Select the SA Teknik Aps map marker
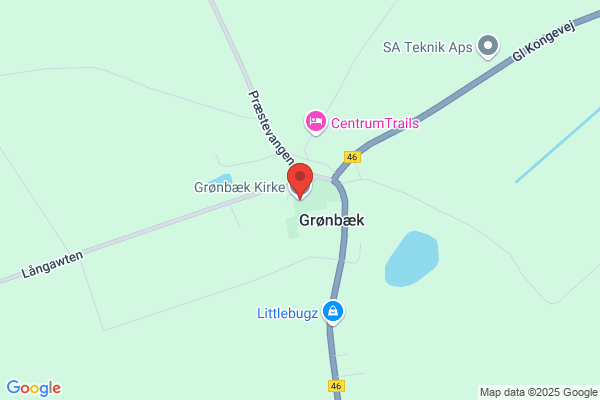The image size is (600, 400). tap(488, 46)
